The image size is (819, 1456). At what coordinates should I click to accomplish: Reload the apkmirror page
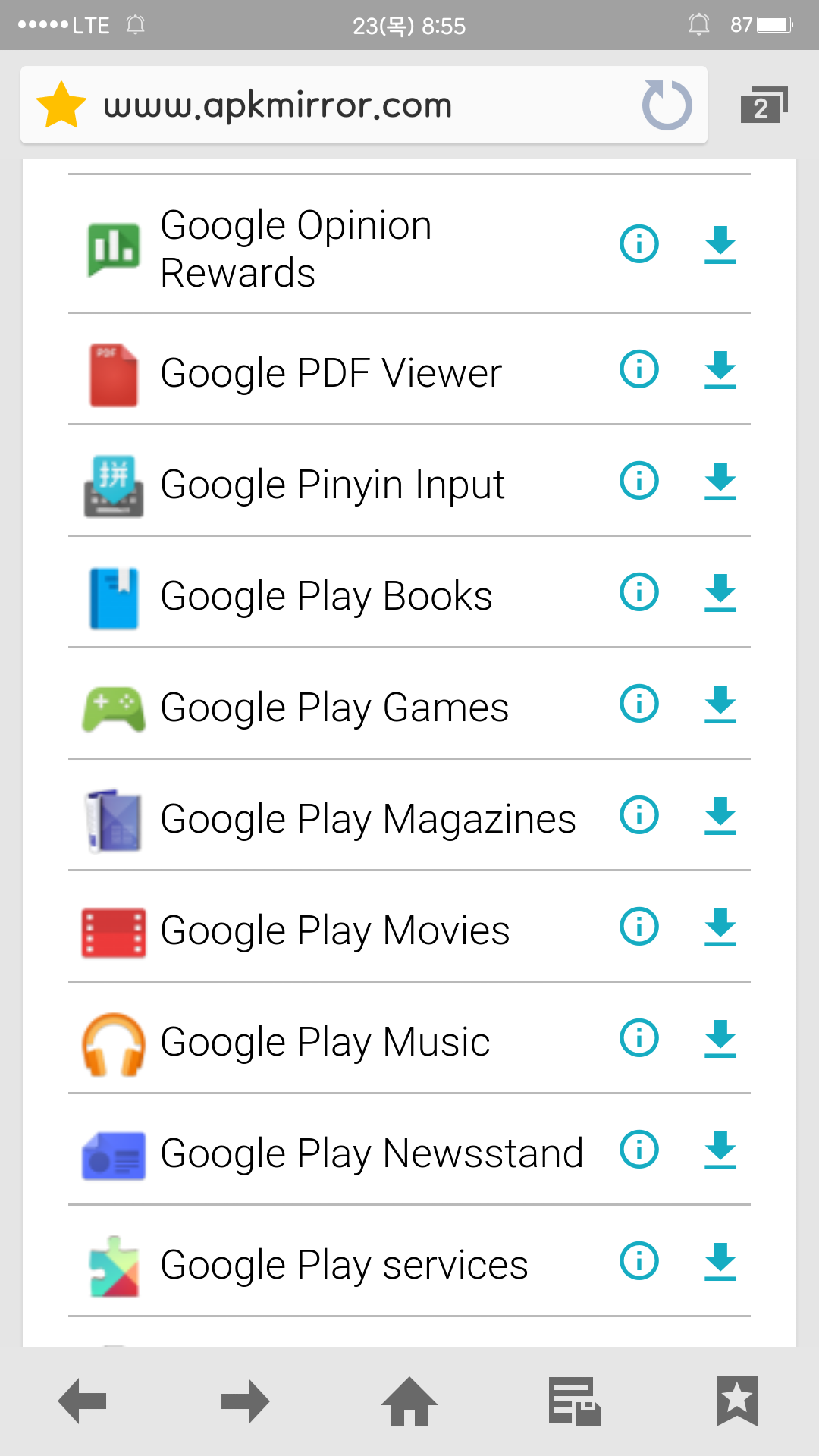[667, 105]
